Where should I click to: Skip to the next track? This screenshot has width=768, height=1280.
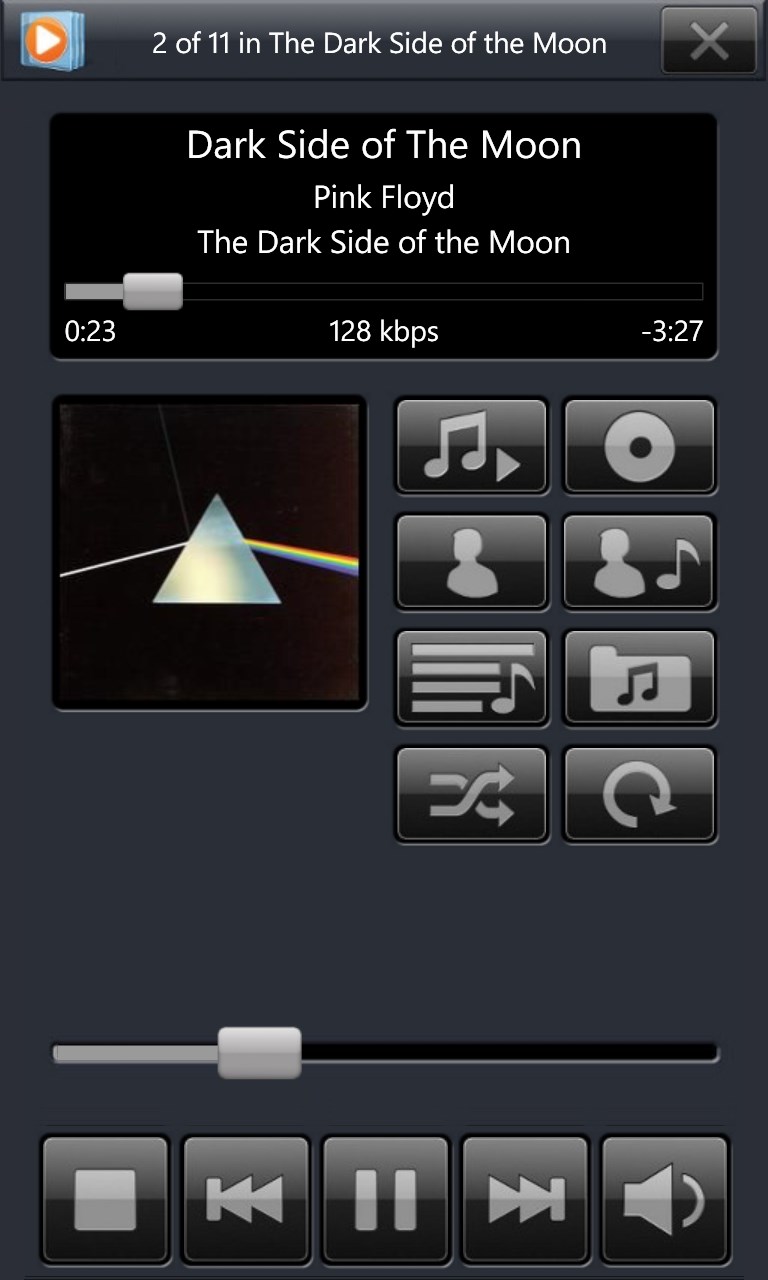[525, 1199]
